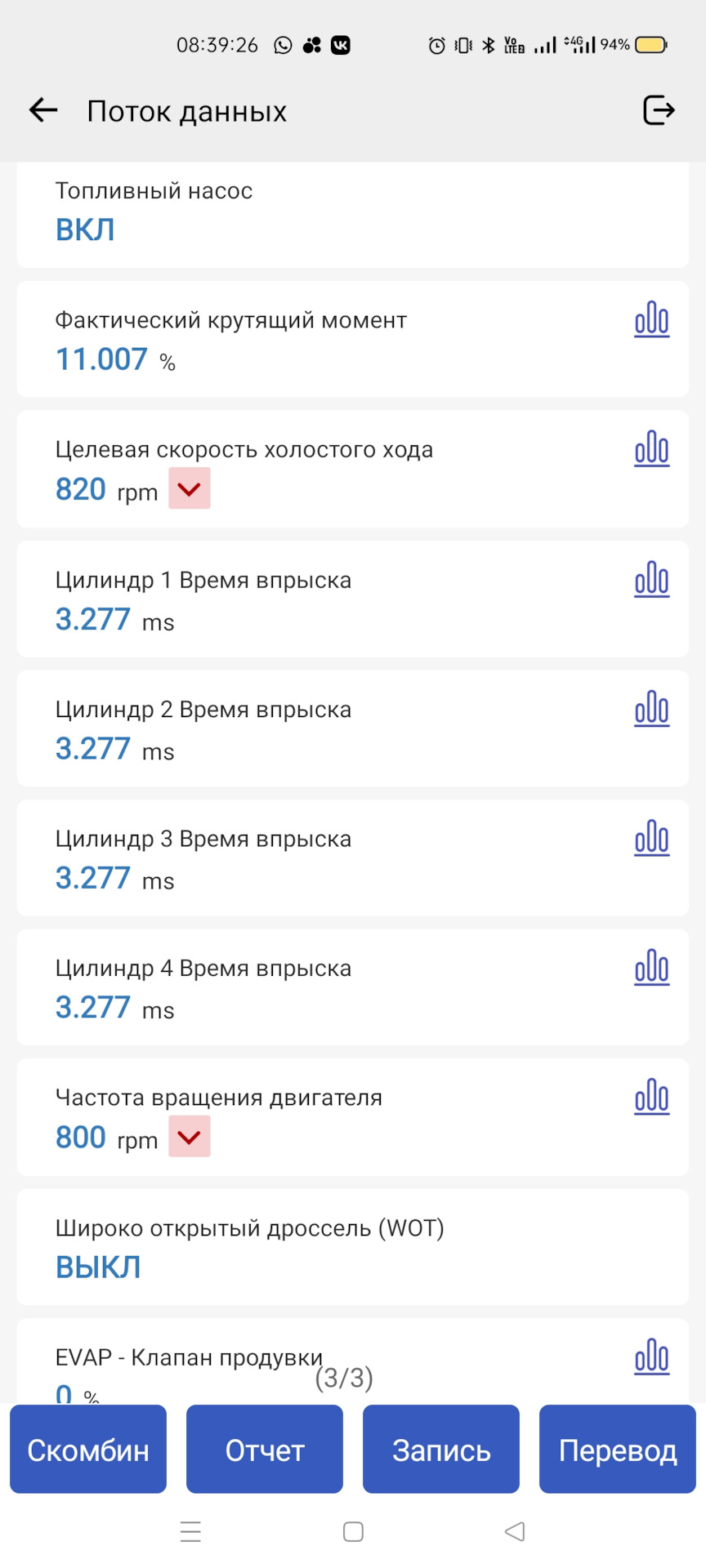Show chart for Целевая скорость холостого хода
Screen dimensions: 706x1568
(651, 449)
